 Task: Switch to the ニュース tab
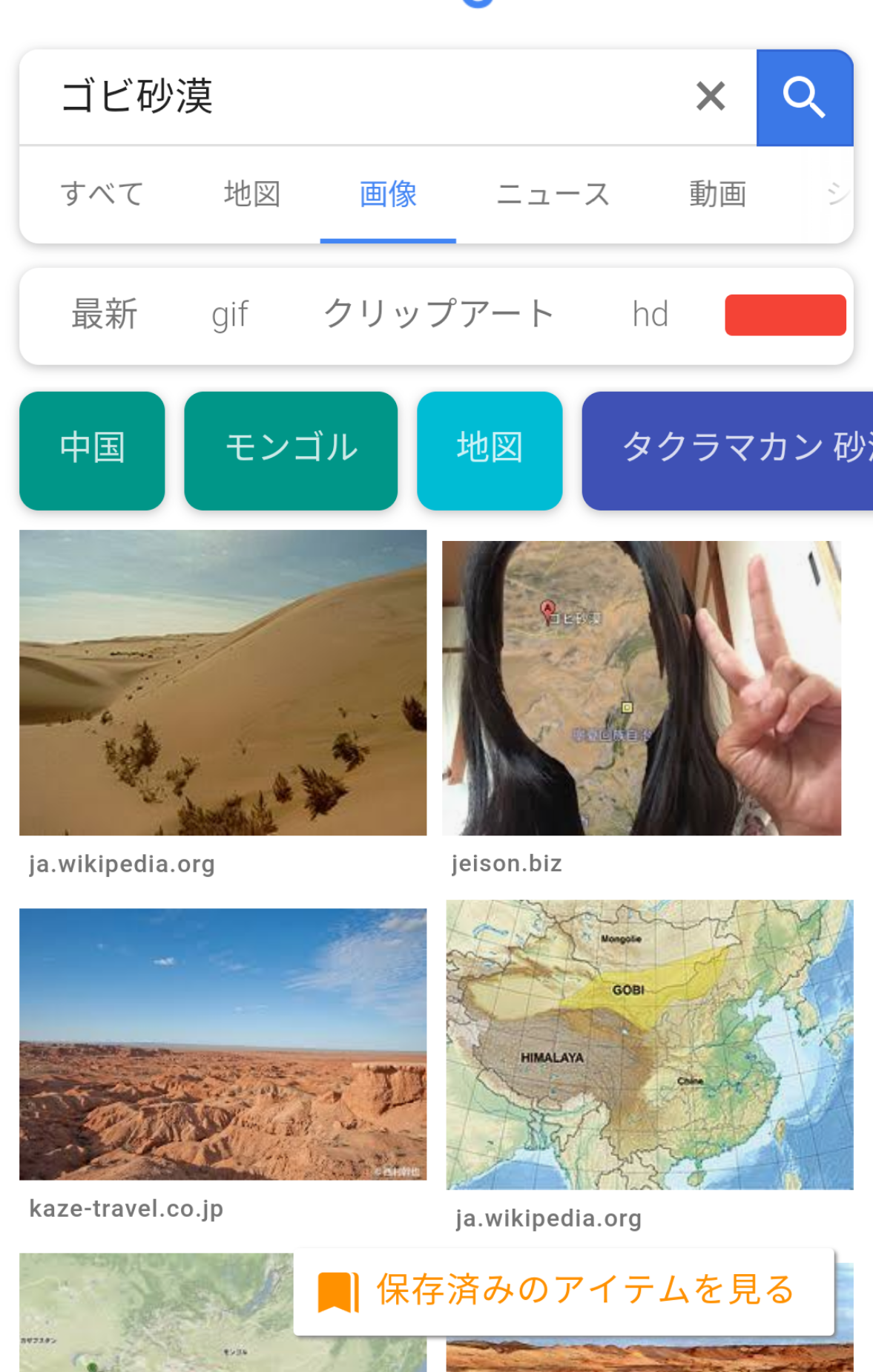(x=553, y=194)
